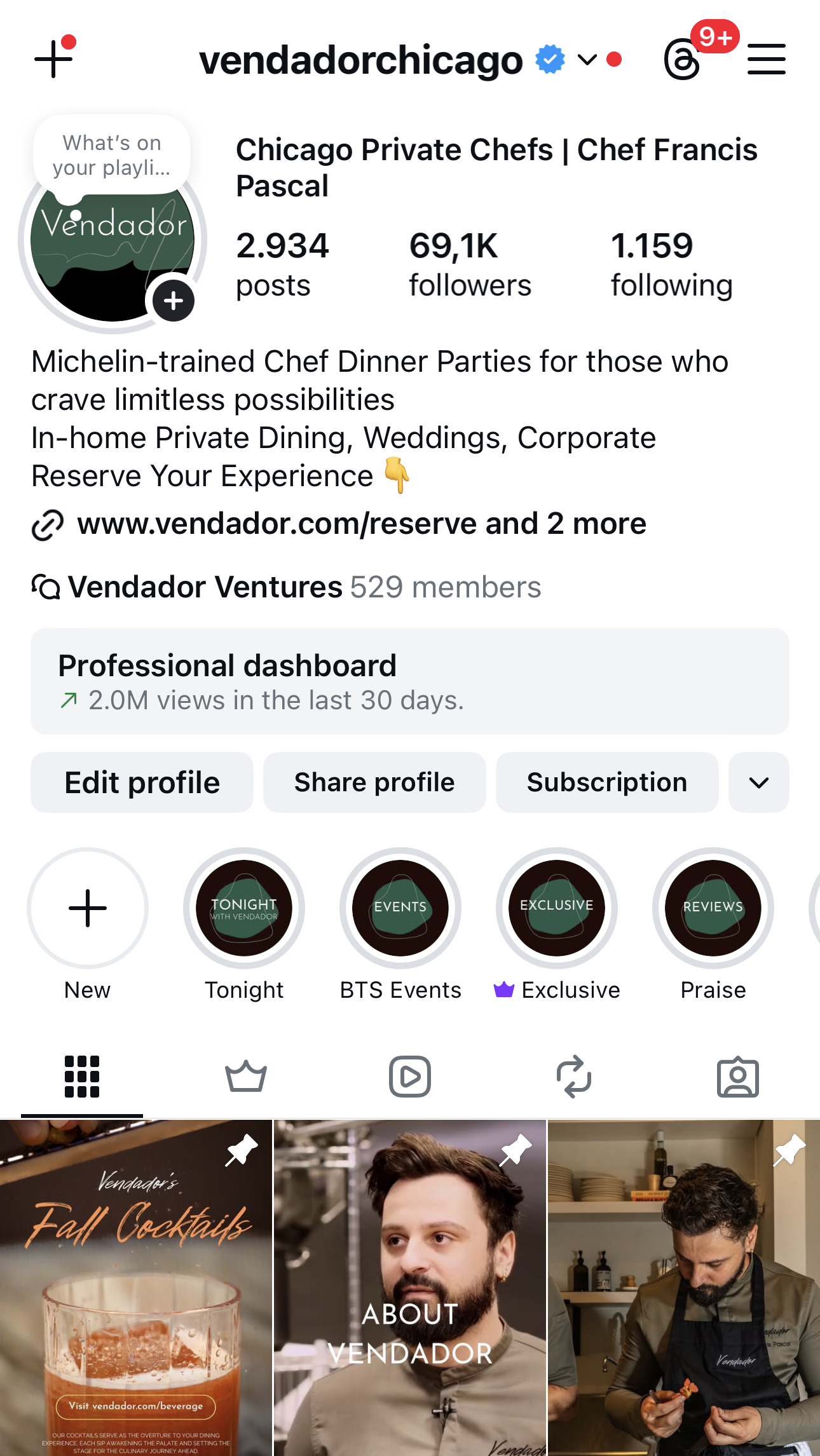Tap the plus icon to create new content
This screenshot has height=1456, width=820.
[53, 59]
